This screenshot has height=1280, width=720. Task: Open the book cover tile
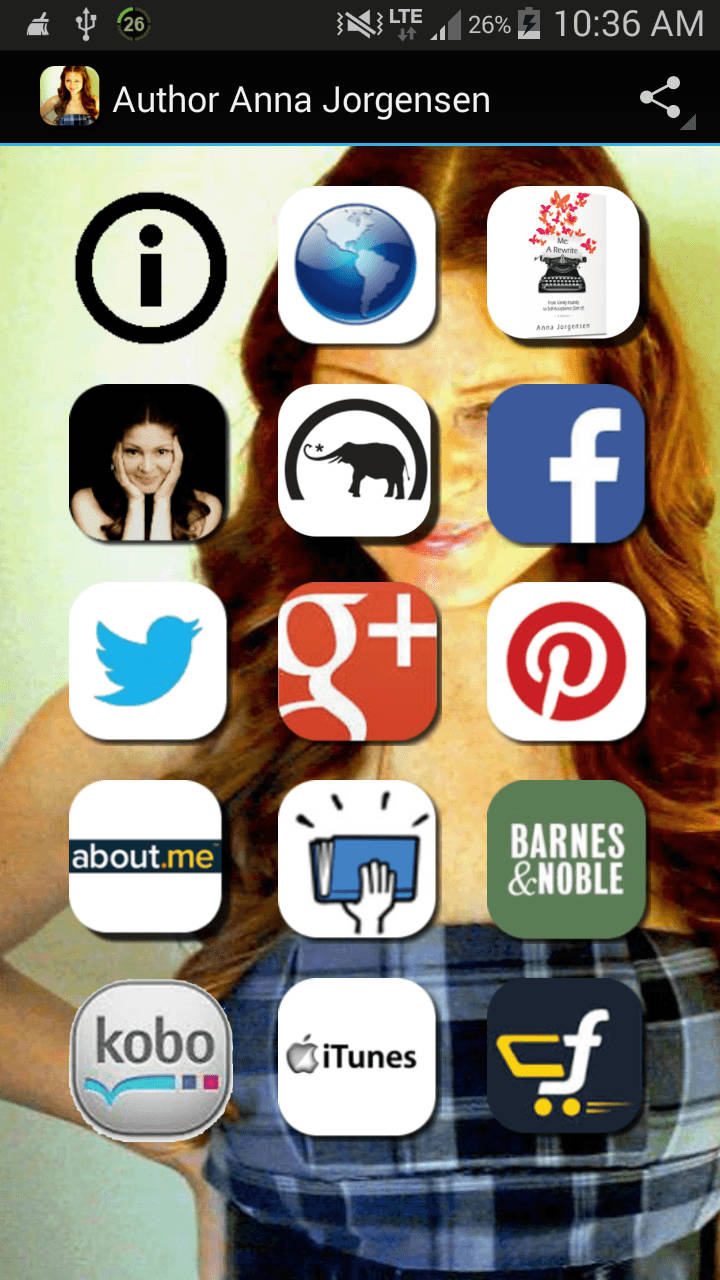[x=563, y=262]
